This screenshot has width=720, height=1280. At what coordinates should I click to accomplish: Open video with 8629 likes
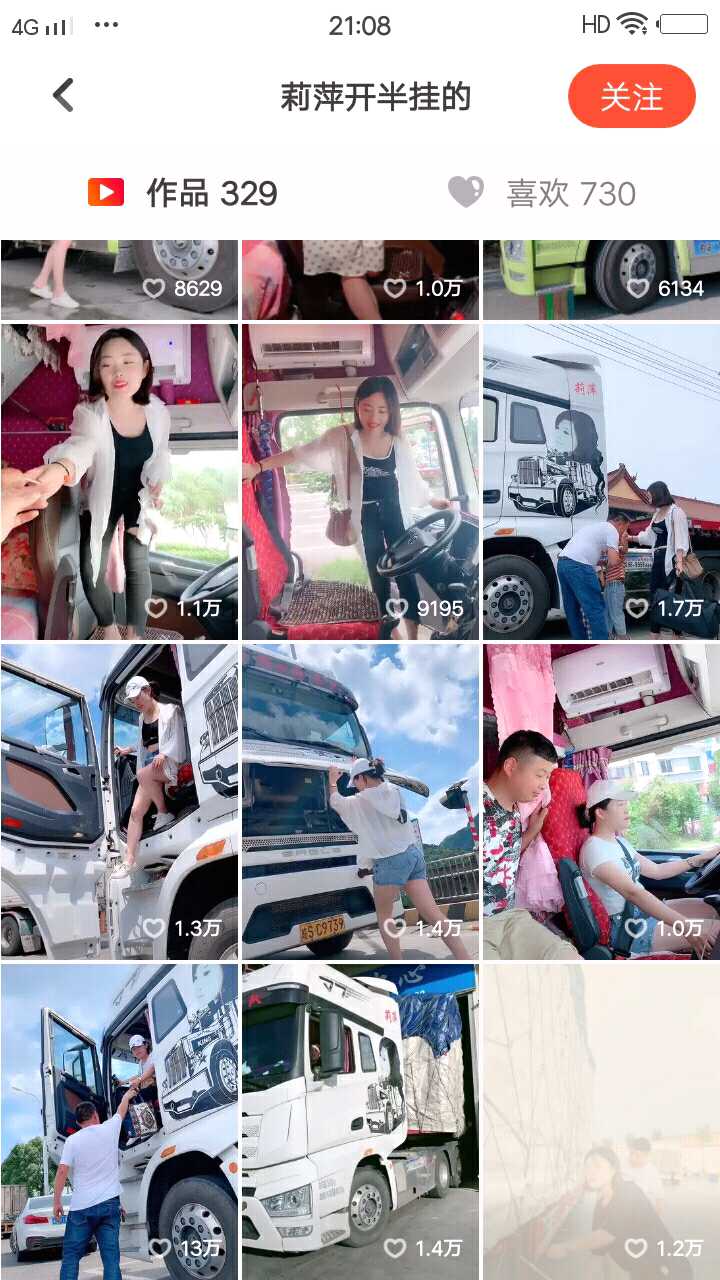coord(119,279)
